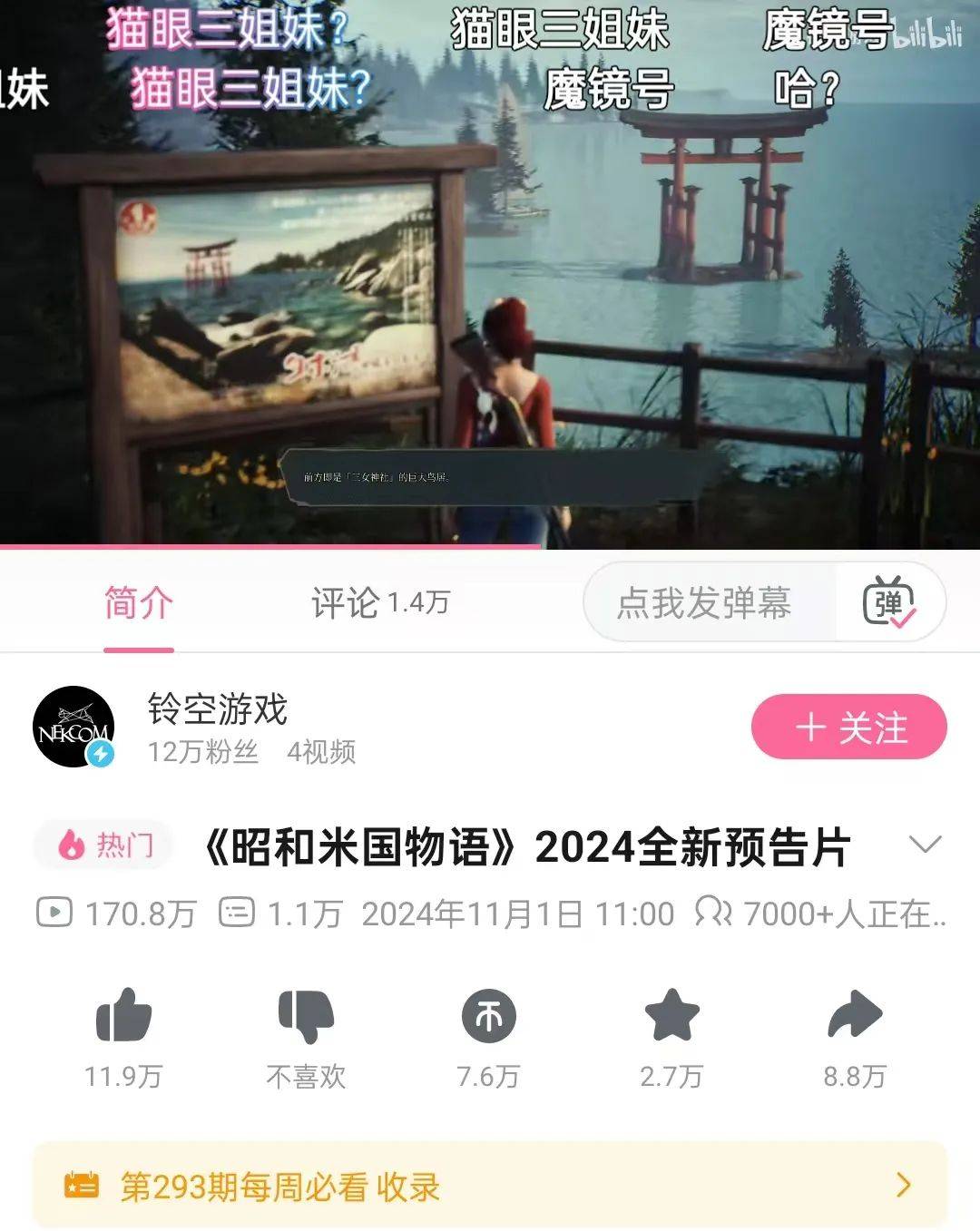Like this video with thumbs up
Image resolution: width=980 pixels, height=1231 pixels.
click(123, 1018)
